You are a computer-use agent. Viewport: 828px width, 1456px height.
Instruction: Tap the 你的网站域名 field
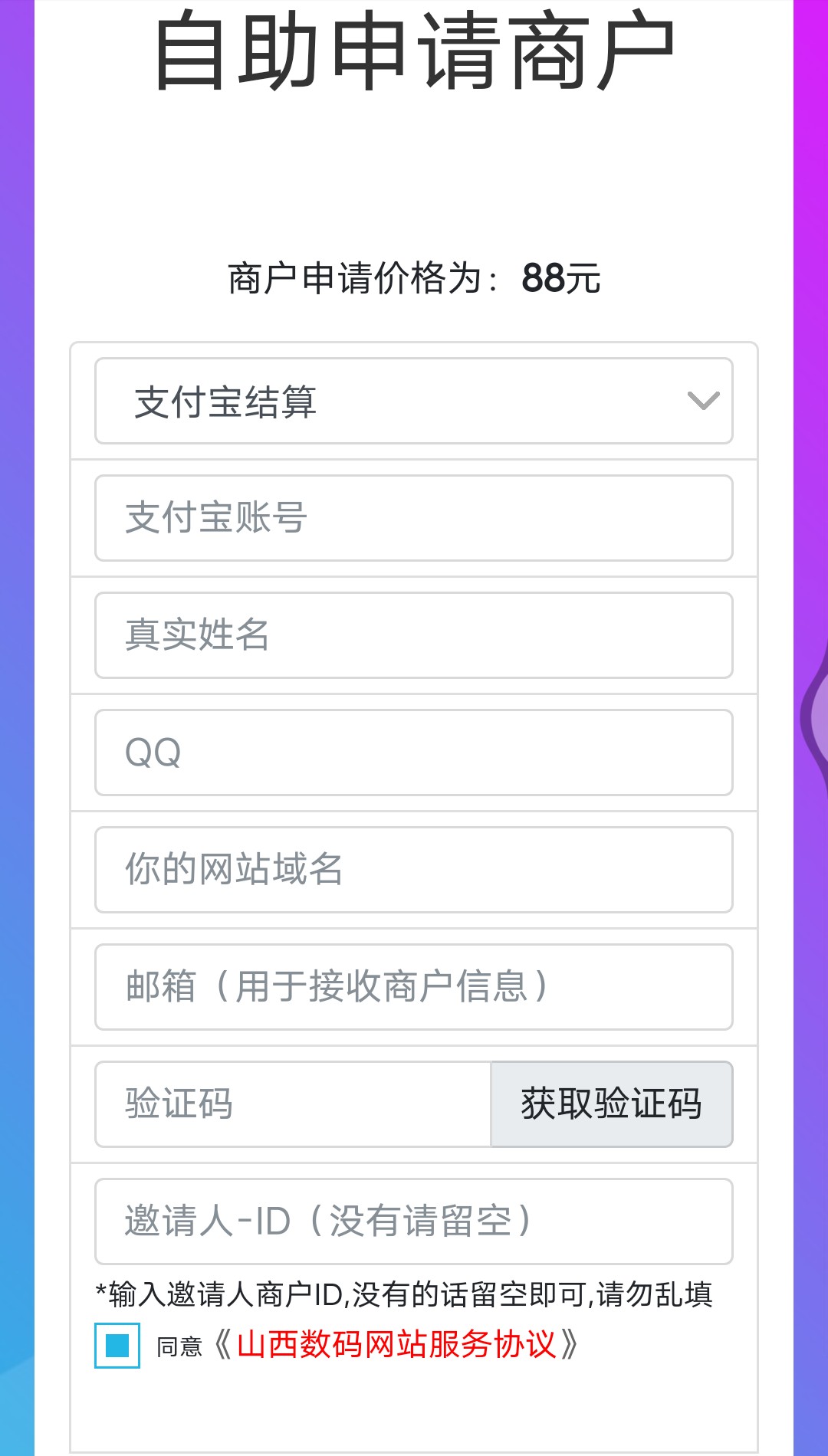[414, 870]
